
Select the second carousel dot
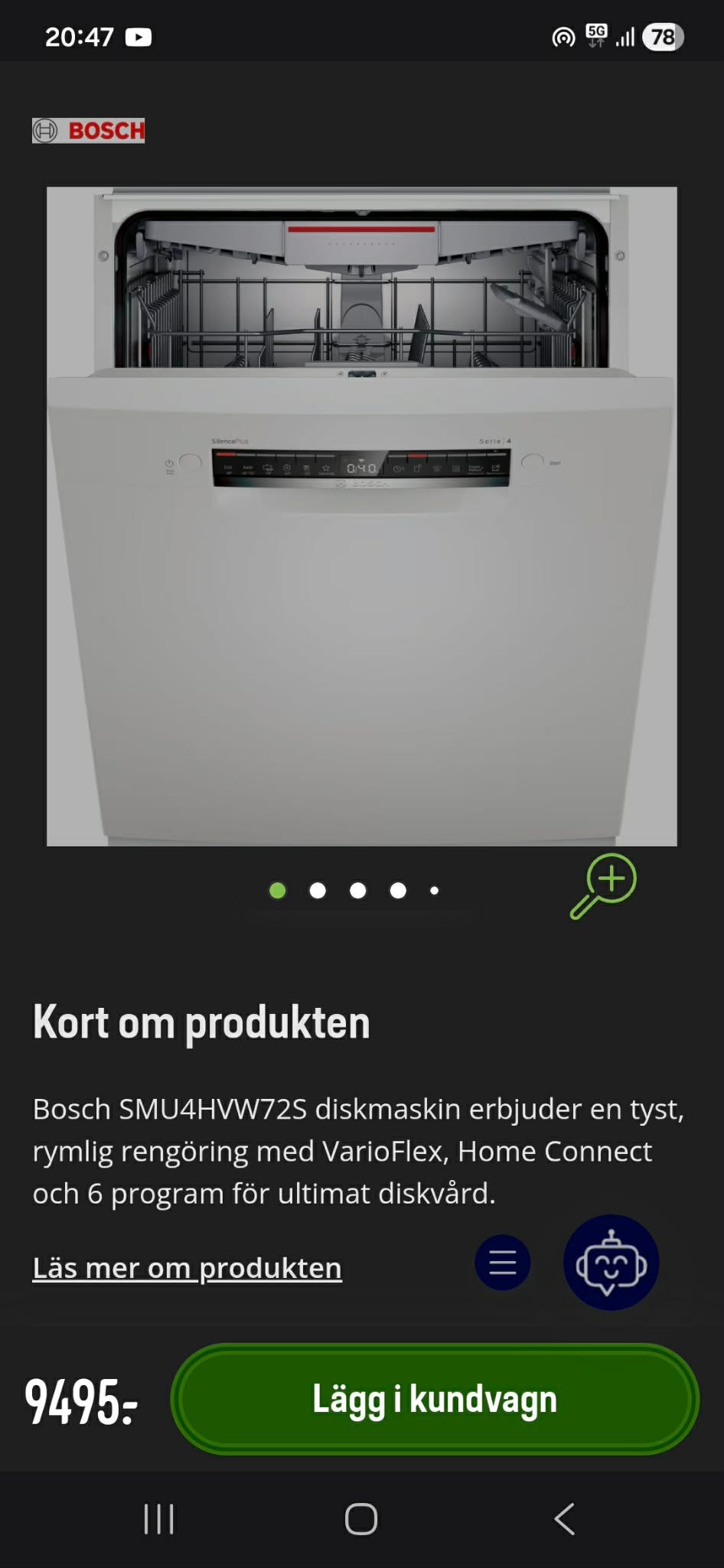tap(317, 890)
